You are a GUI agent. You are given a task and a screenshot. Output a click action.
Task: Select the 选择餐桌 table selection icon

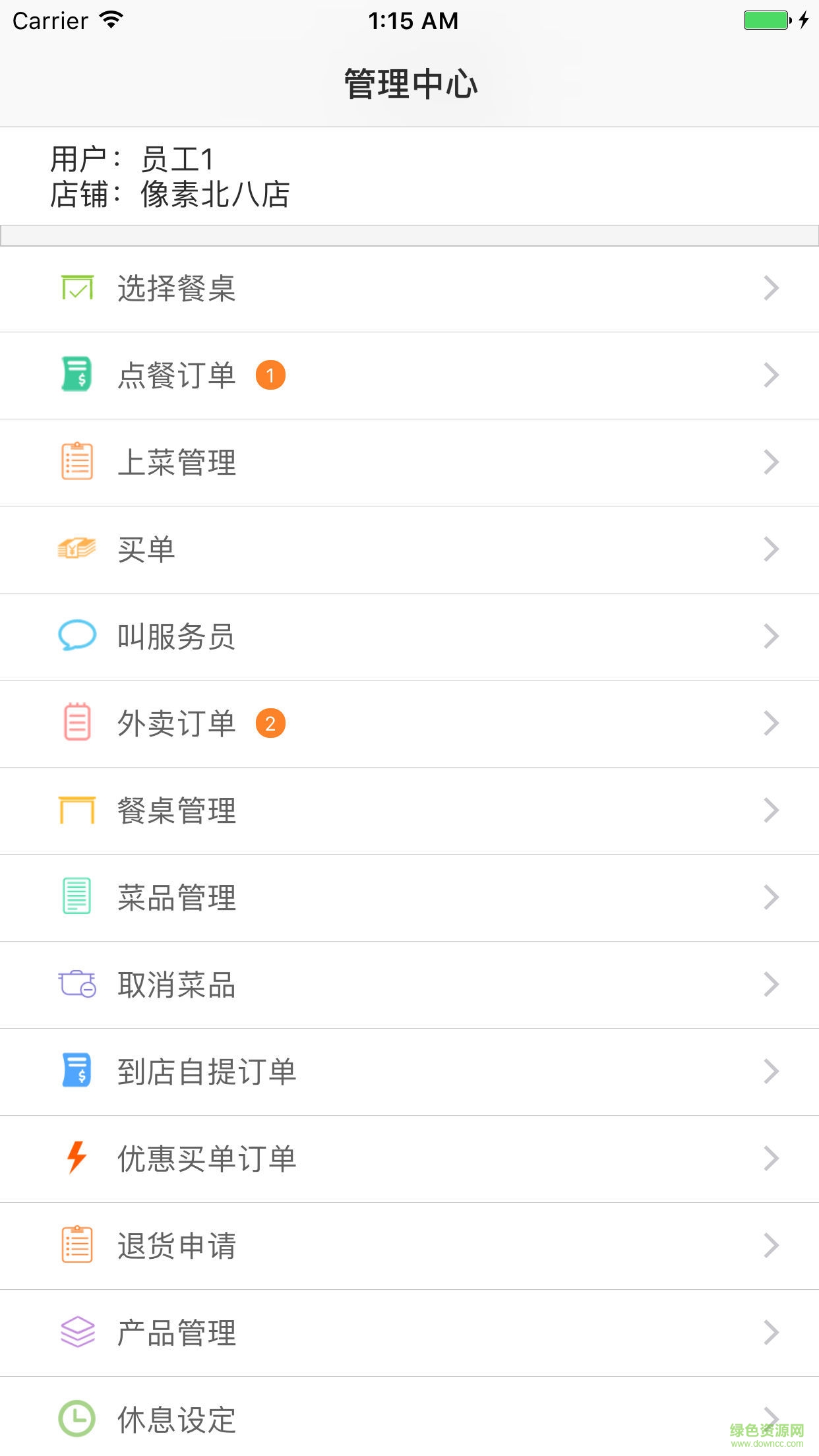(77, 288)
